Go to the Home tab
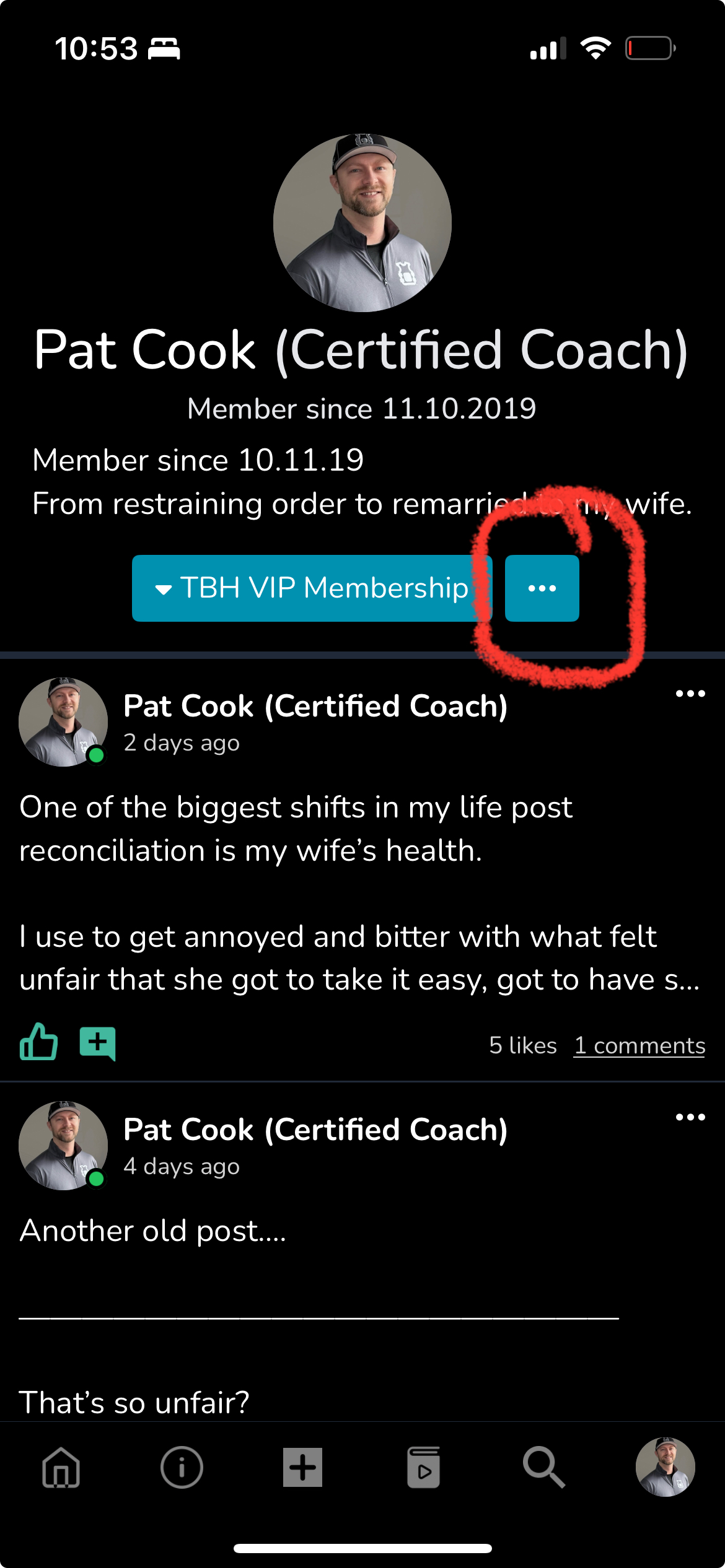 tap(61, 1467)
